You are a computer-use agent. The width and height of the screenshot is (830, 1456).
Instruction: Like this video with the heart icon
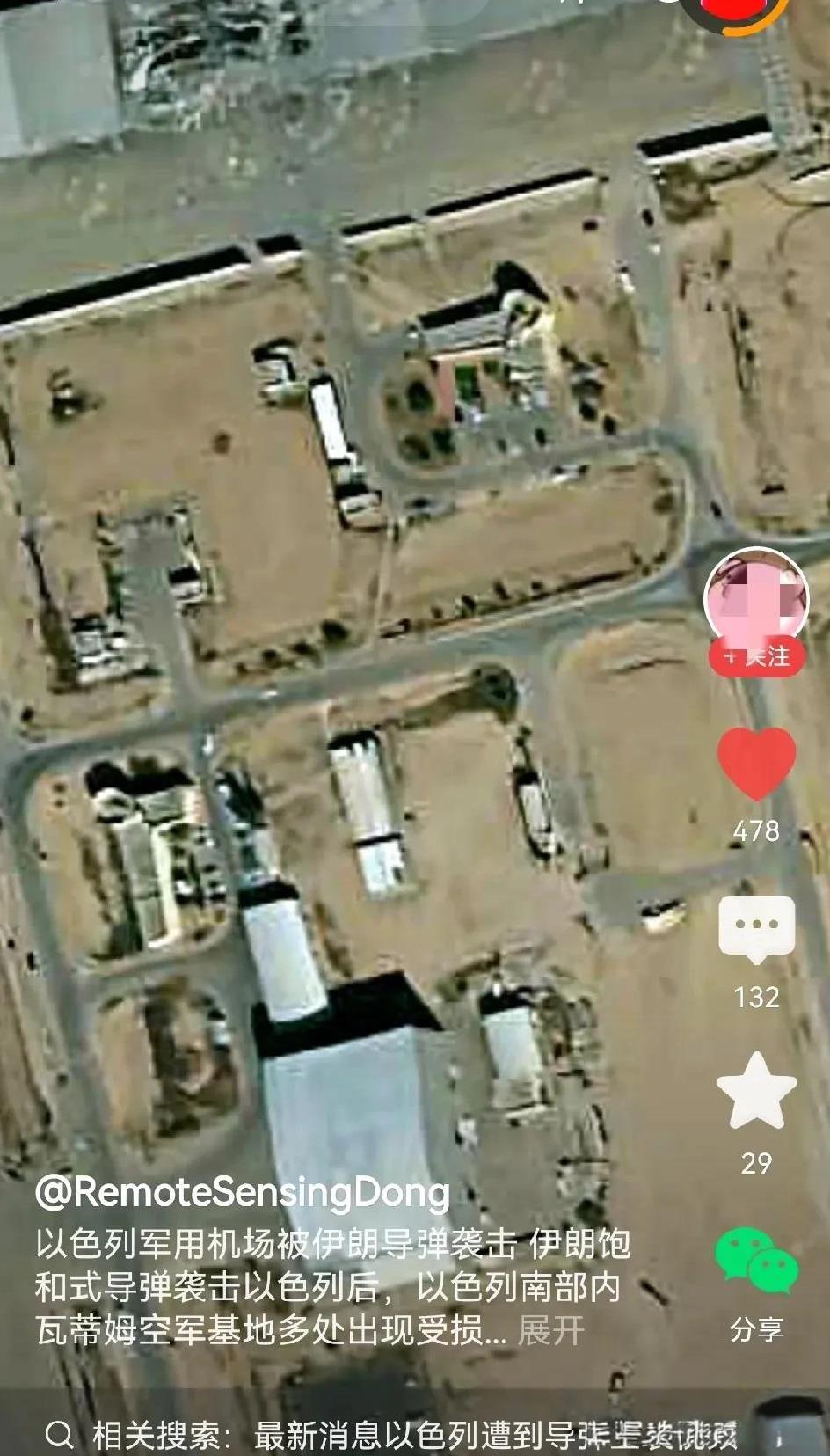756,763
